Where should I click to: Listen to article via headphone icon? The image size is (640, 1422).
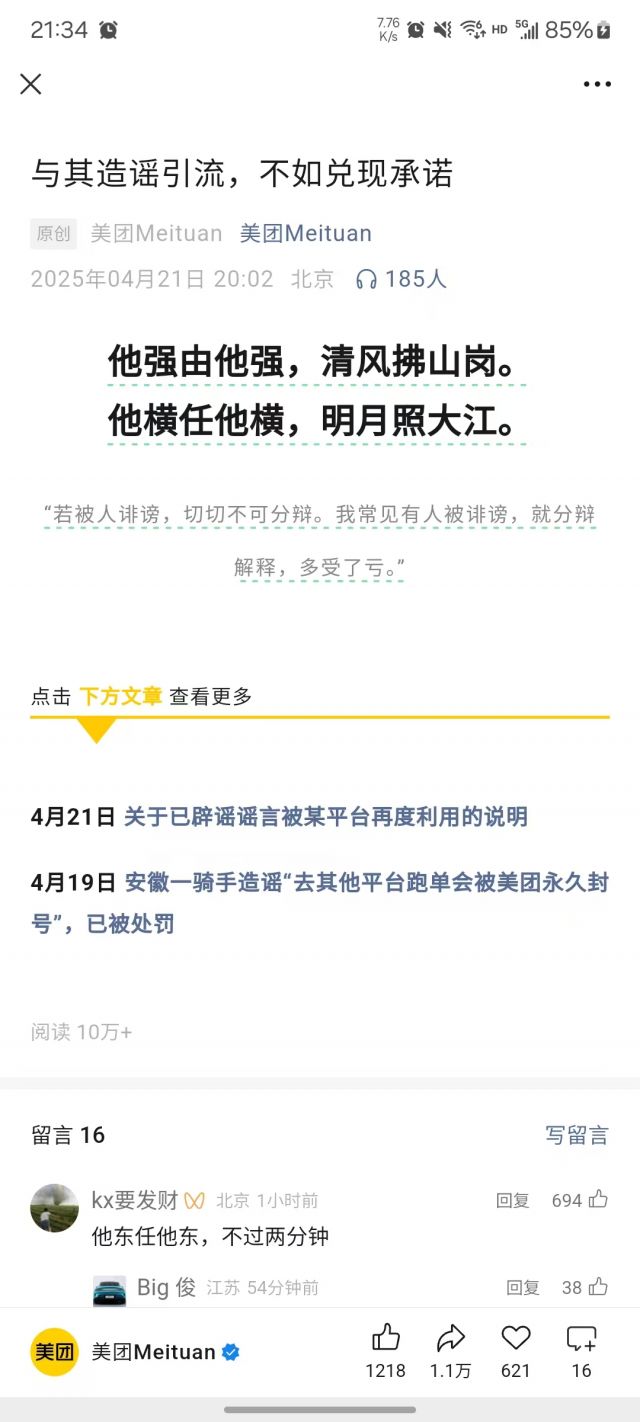tap(366, 279)
